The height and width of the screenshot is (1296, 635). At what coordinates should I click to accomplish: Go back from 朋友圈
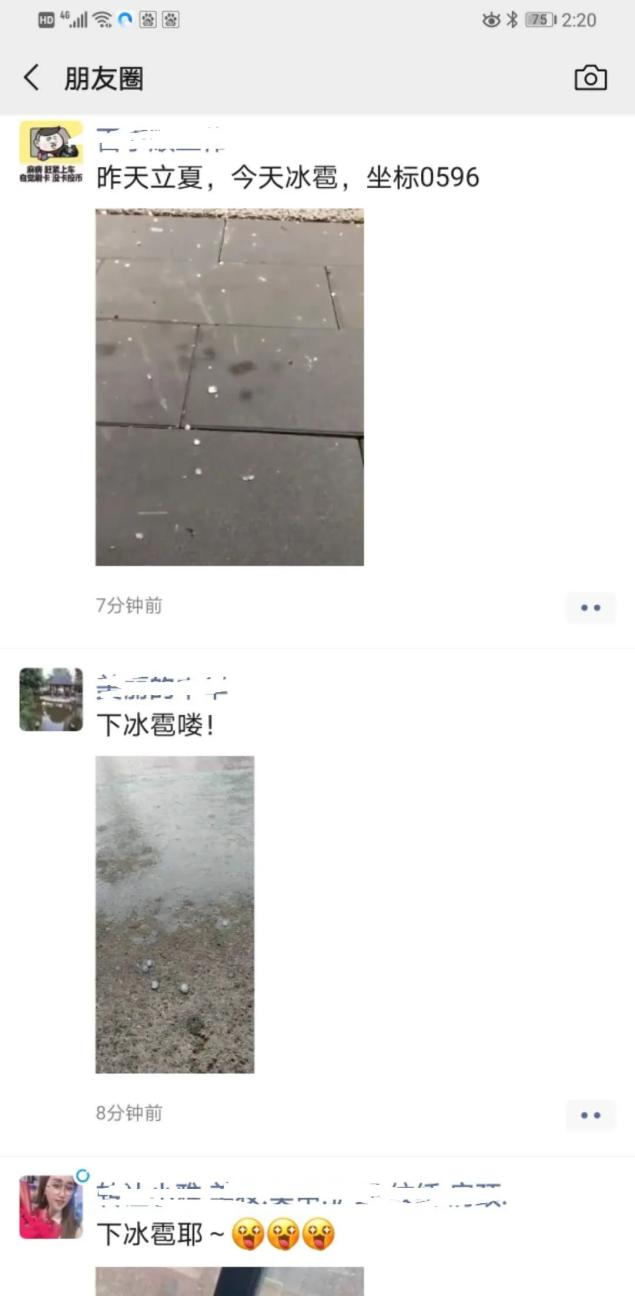32,78
